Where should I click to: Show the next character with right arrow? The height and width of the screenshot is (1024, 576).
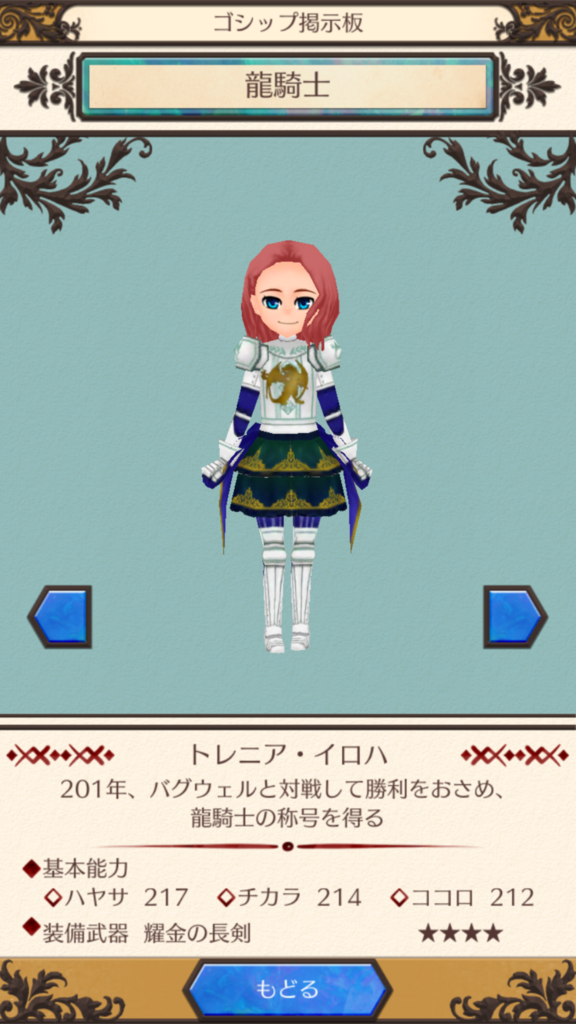point(515,616)
